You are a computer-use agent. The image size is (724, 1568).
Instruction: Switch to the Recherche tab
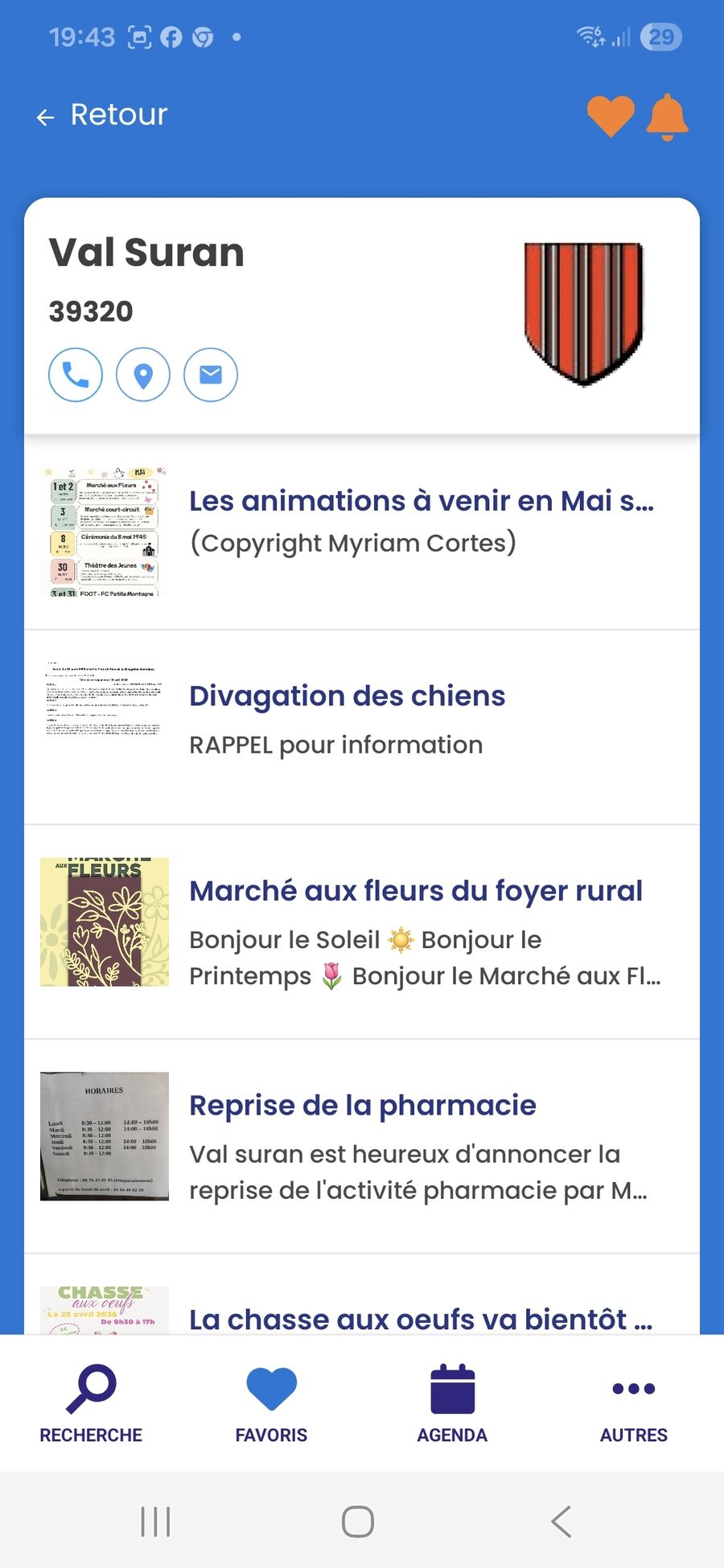click(x=91, y=1404)
